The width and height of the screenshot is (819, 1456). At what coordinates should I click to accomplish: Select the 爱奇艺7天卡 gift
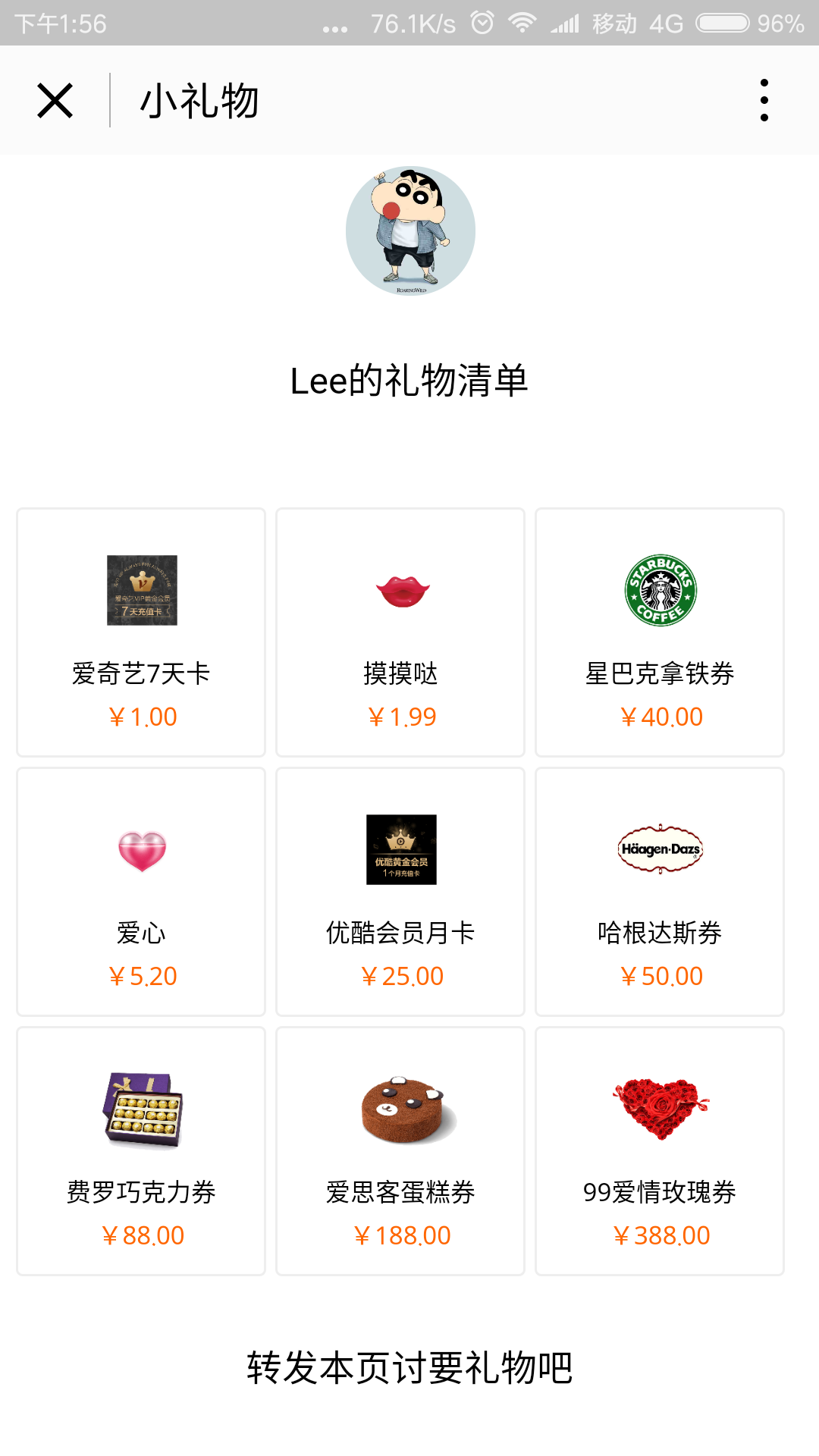(141, 632)
